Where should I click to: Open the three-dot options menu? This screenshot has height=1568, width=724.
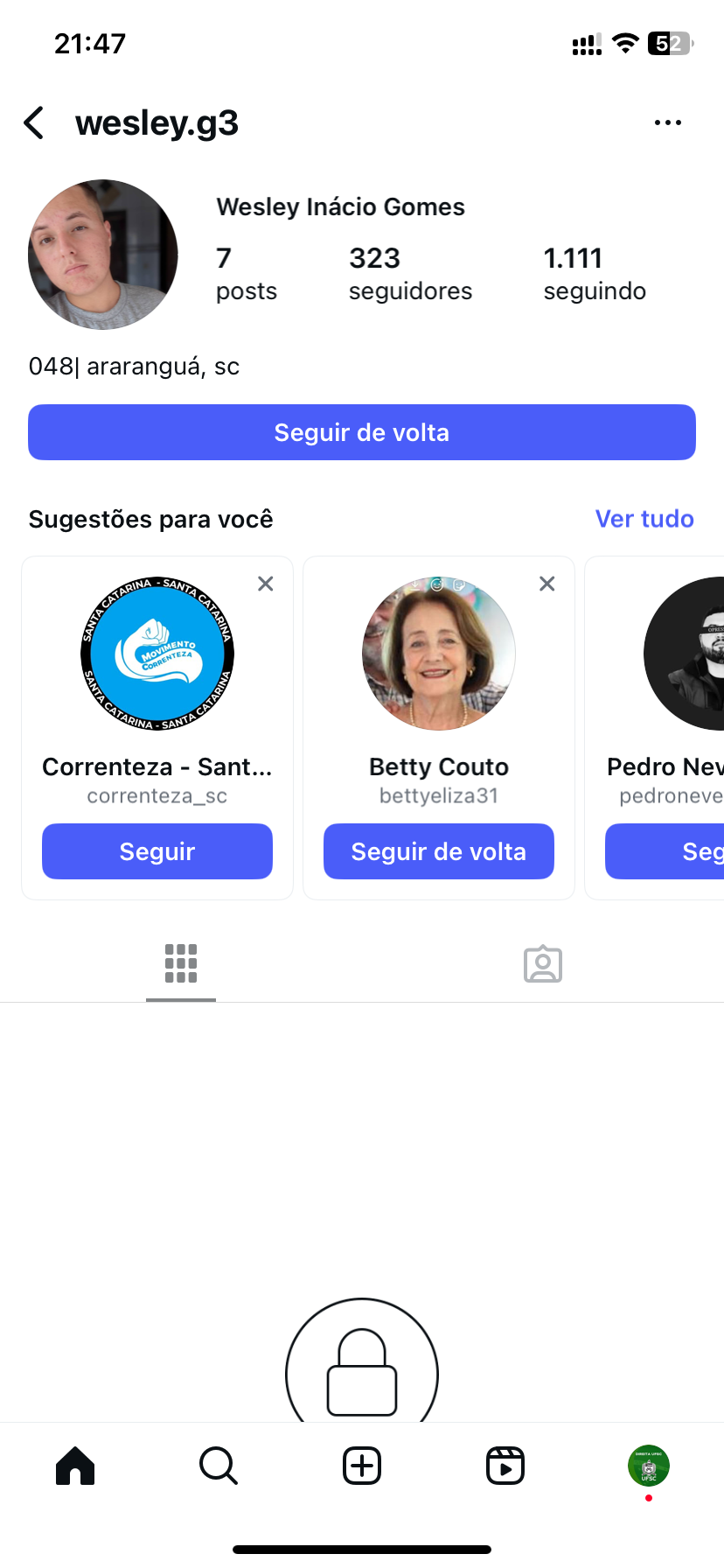pos(667,123)
